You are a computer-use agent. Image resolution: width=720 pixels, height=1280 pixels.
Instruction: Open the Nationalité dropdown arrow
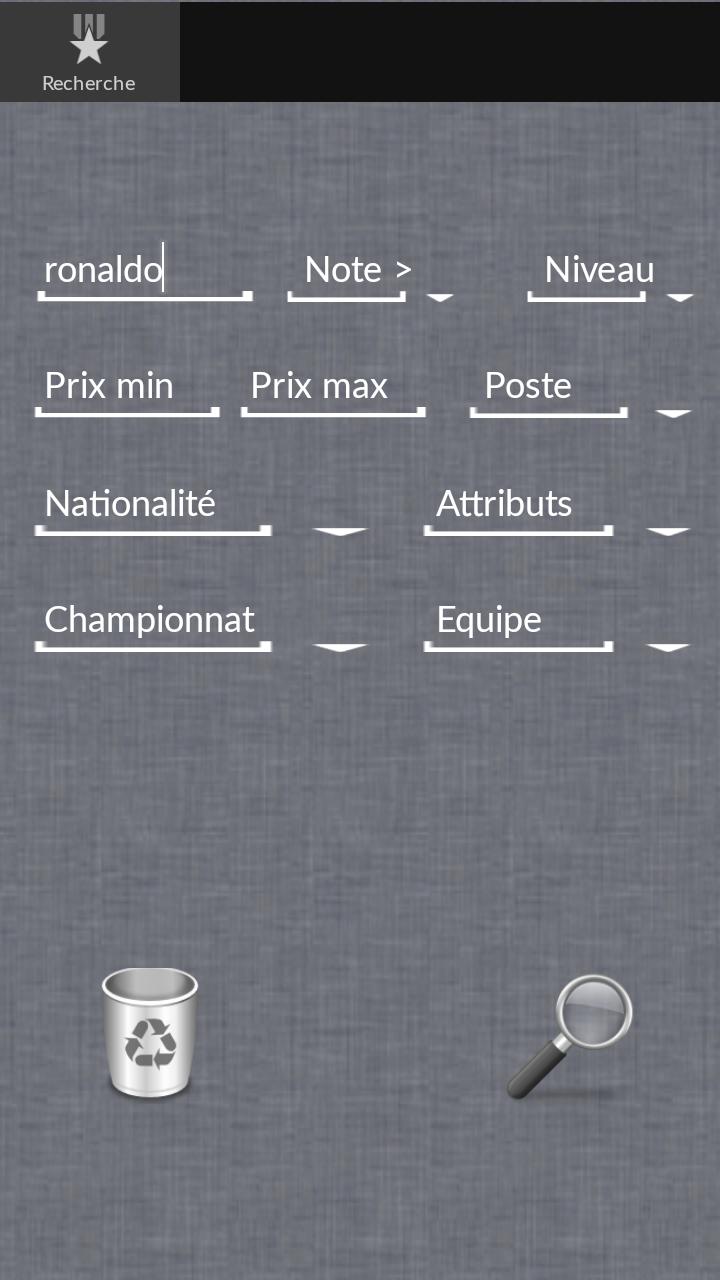click(340, 530)
